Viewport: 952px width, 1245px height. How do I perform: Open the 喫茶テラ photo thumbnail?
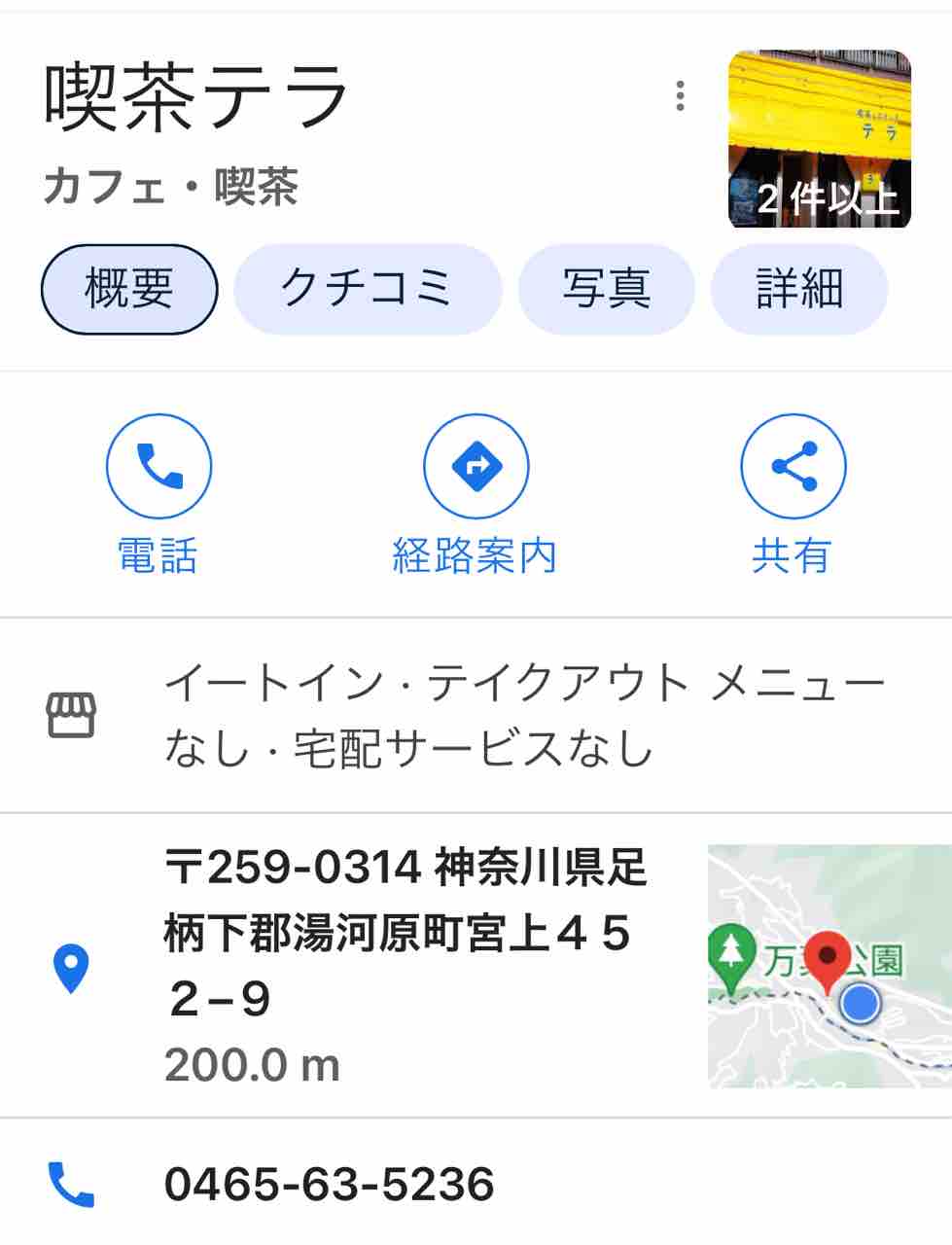pos(819,139)
